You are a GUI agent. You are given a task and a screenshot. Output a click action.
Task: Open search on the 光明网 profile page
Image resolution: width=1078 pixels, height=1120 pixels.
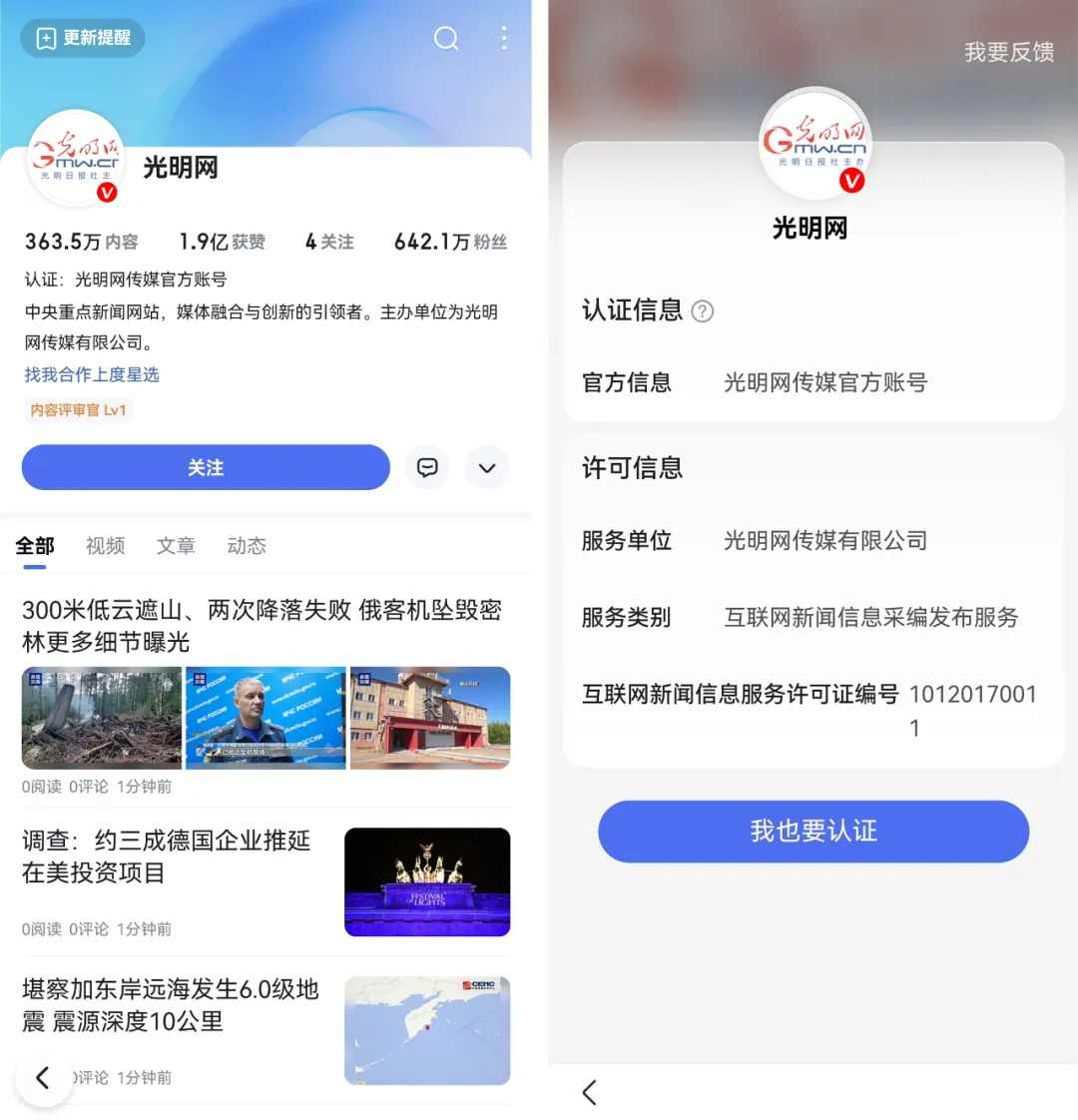(x=446, y=38)
